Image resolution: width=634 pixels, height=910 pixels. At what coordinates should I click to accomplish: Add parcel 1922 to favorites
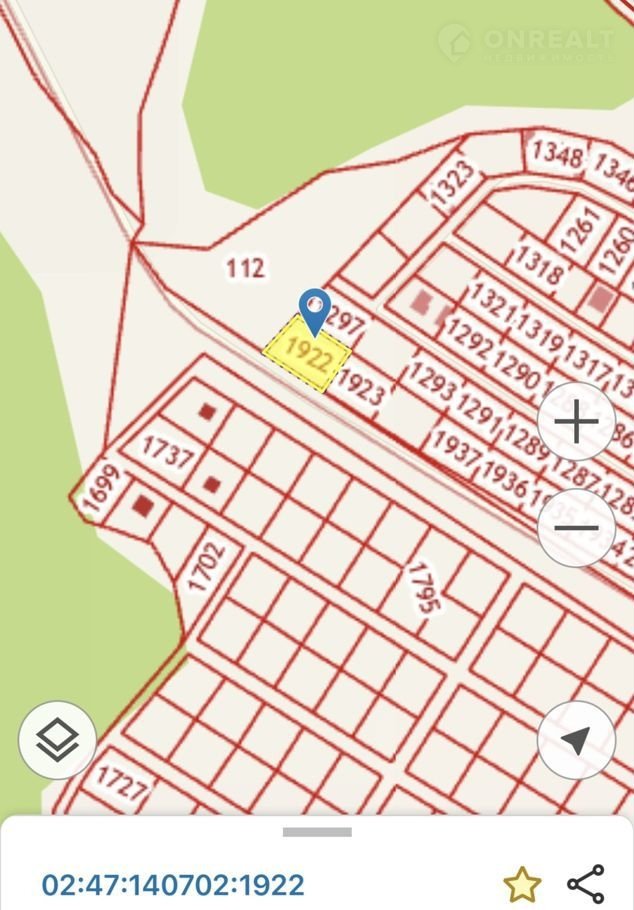point(522,884)
